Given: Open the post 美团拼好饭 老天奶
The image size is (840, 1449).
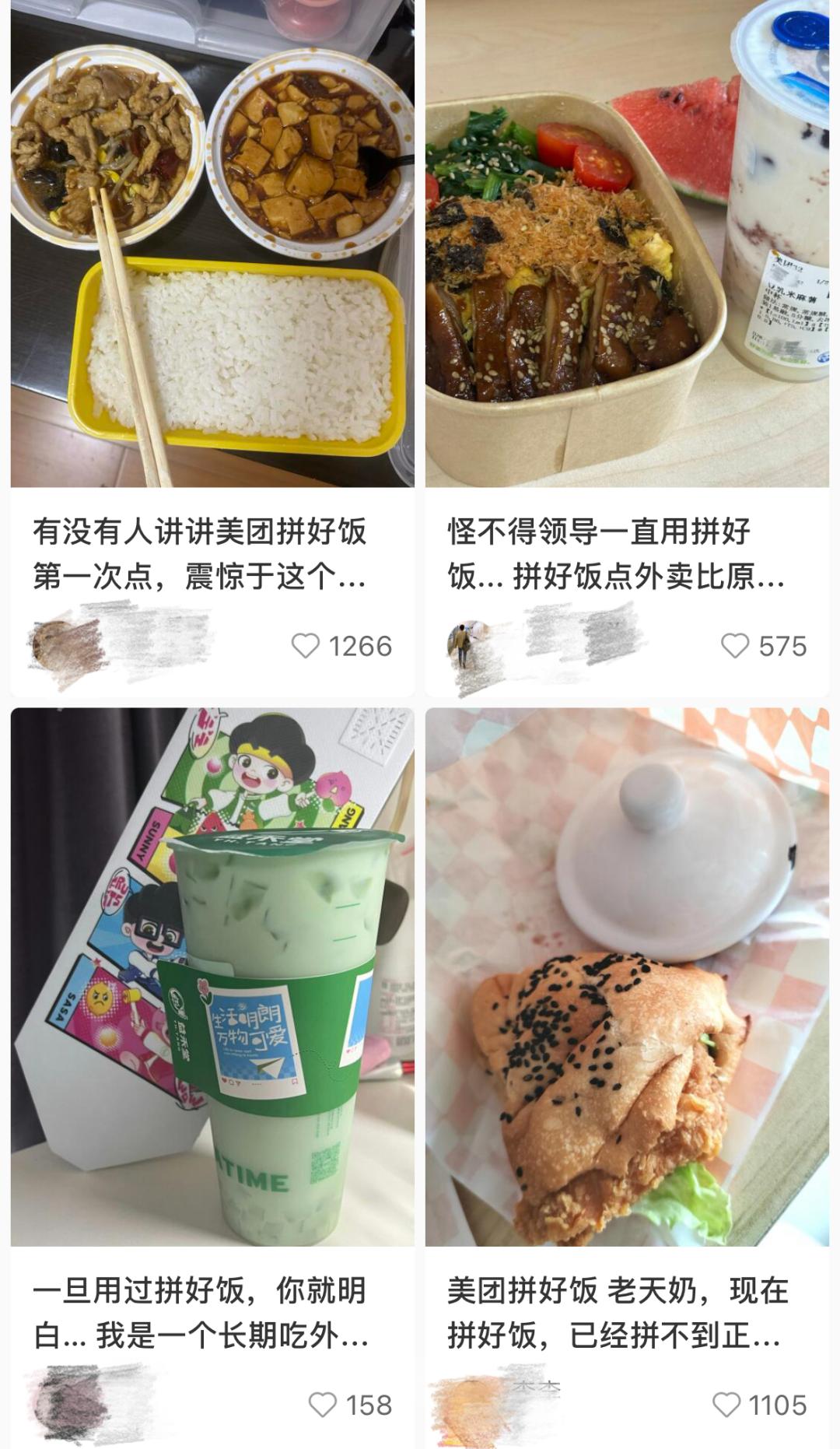Looking at the screenshot, I should click(x=614, y=1313).
